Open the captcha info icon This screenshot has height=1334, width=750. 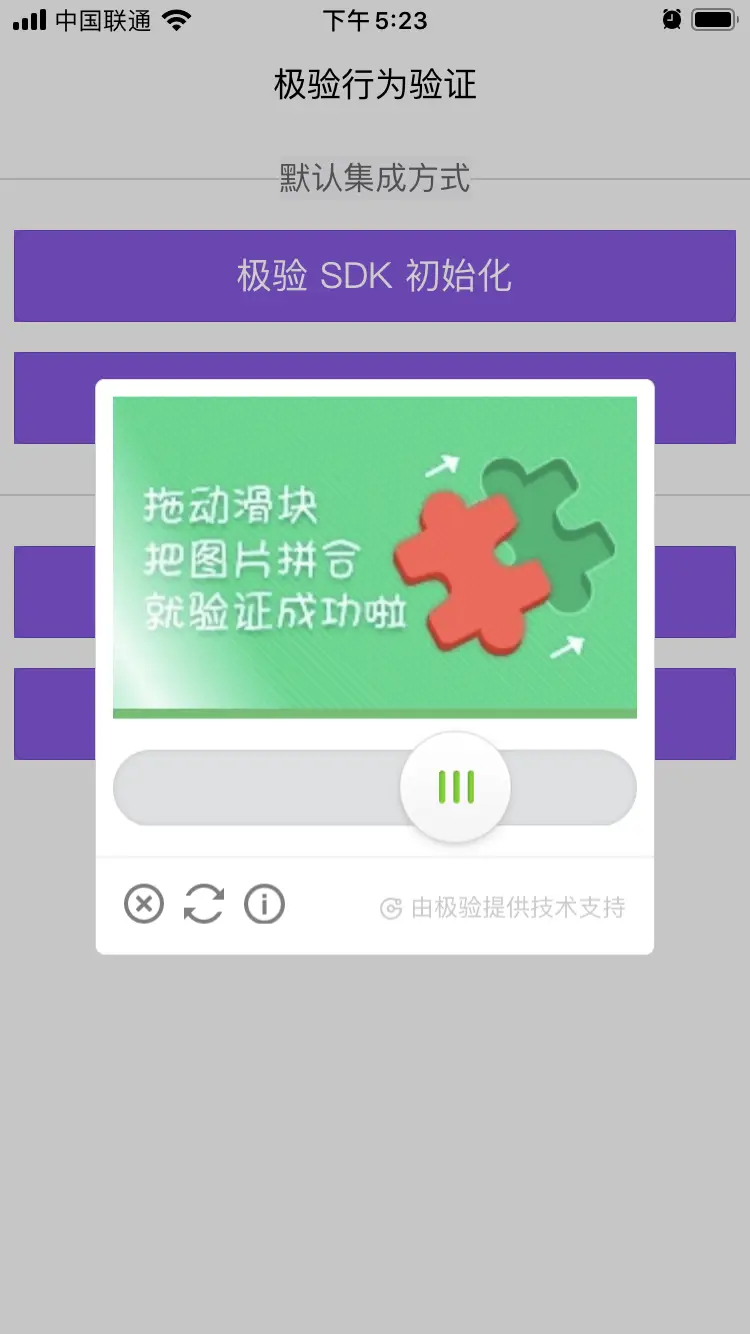click(264, 905)
